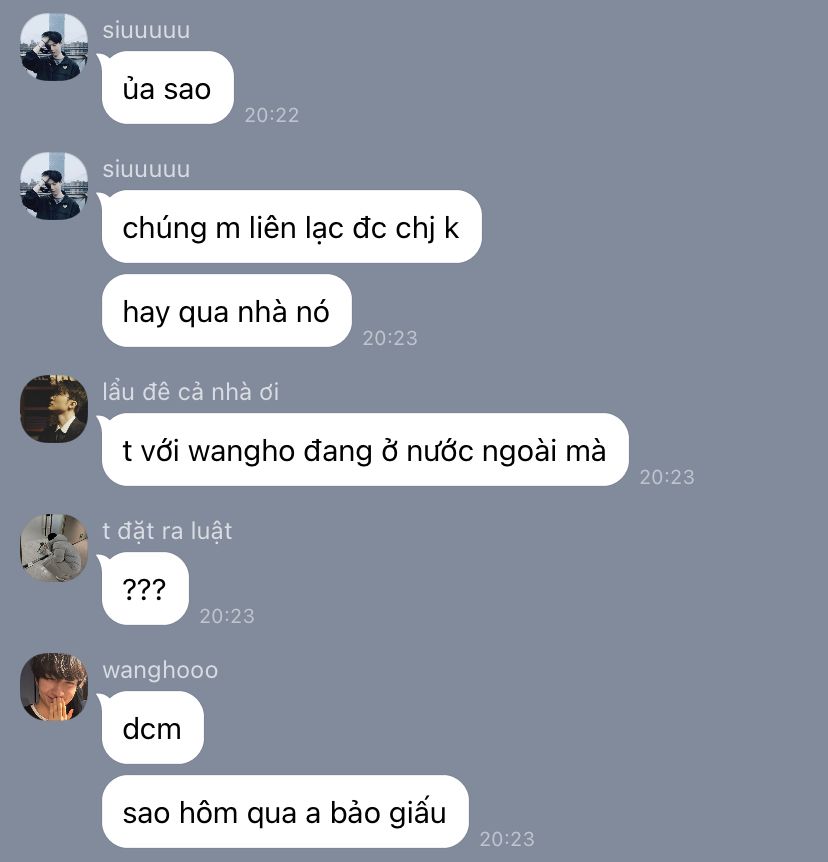View profile of "lẩu đê cả nhà ơi"
The width and height of the screenshot is (828, 862).
pos(54,409)
